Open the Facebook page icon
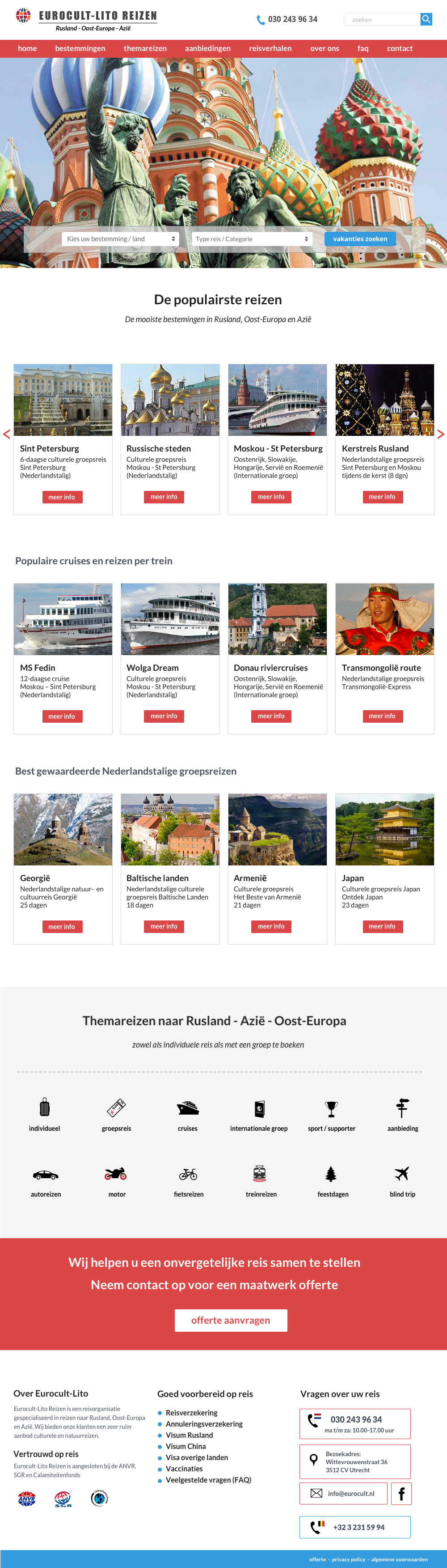 click(x=401, y=1494)
